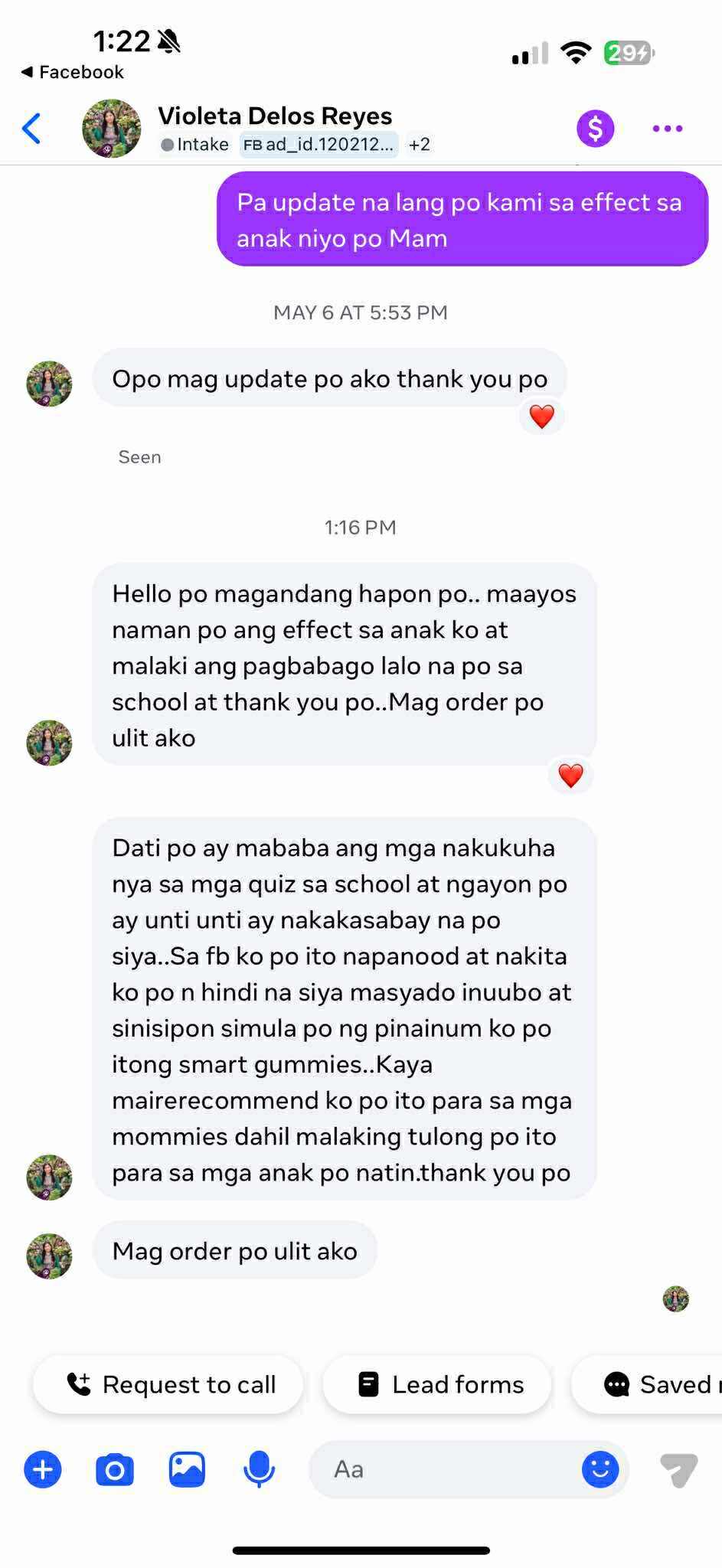The width and height of the screenshot is (722, 1568).
Task: Pick a photo from the gallery icon
Action: pos(187,1469)
